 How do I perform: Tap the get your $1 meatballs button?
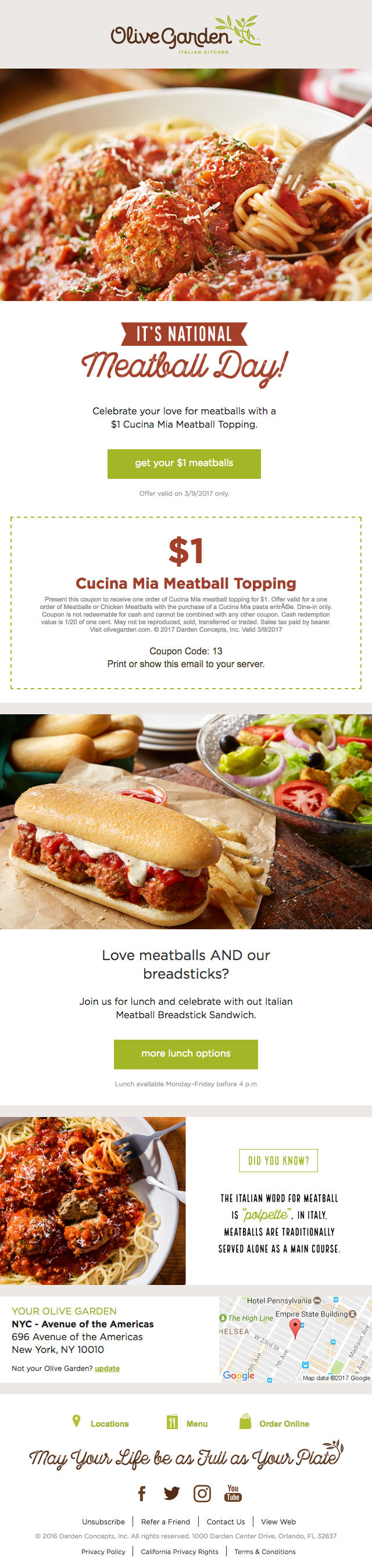184,463
